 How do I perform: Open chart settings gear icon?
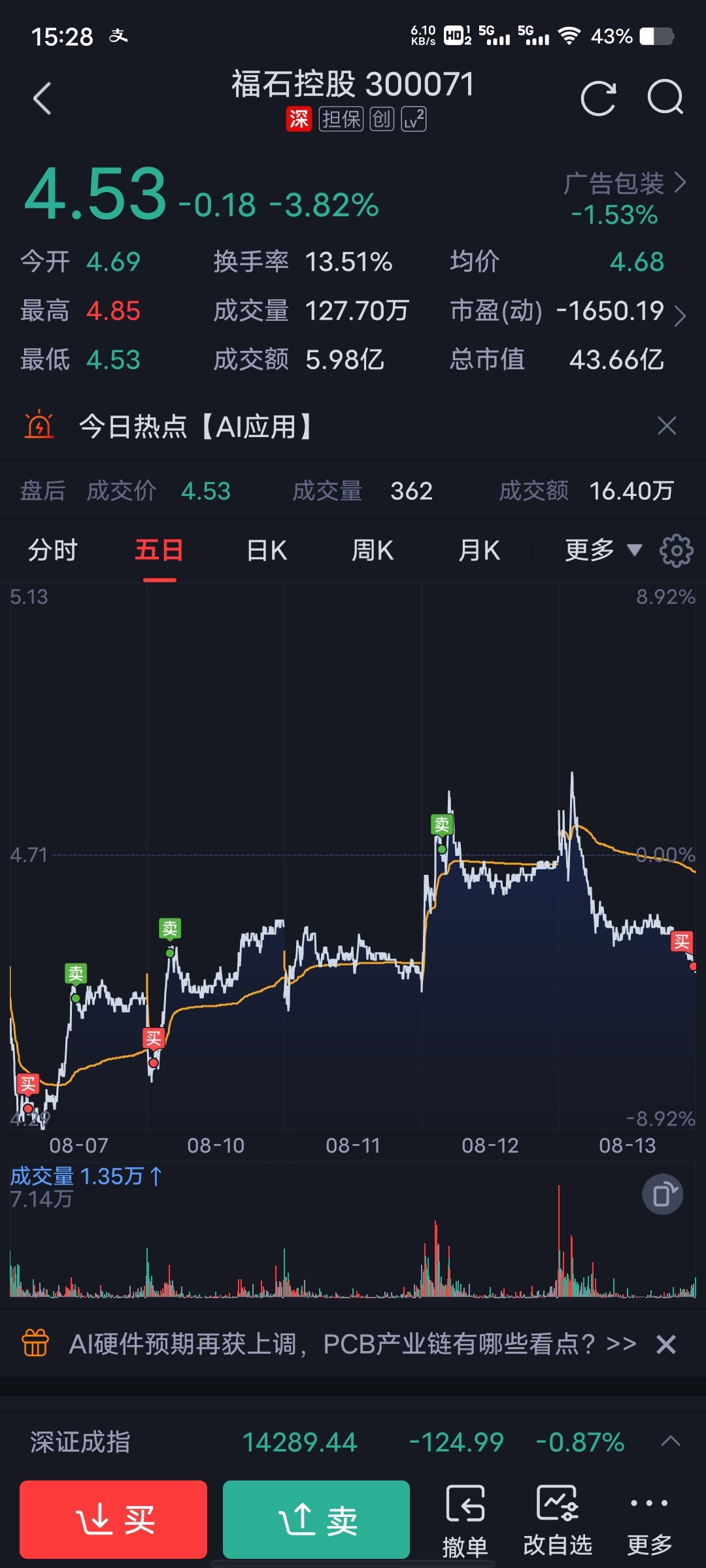pyautogui.click(x=677, y=551)
